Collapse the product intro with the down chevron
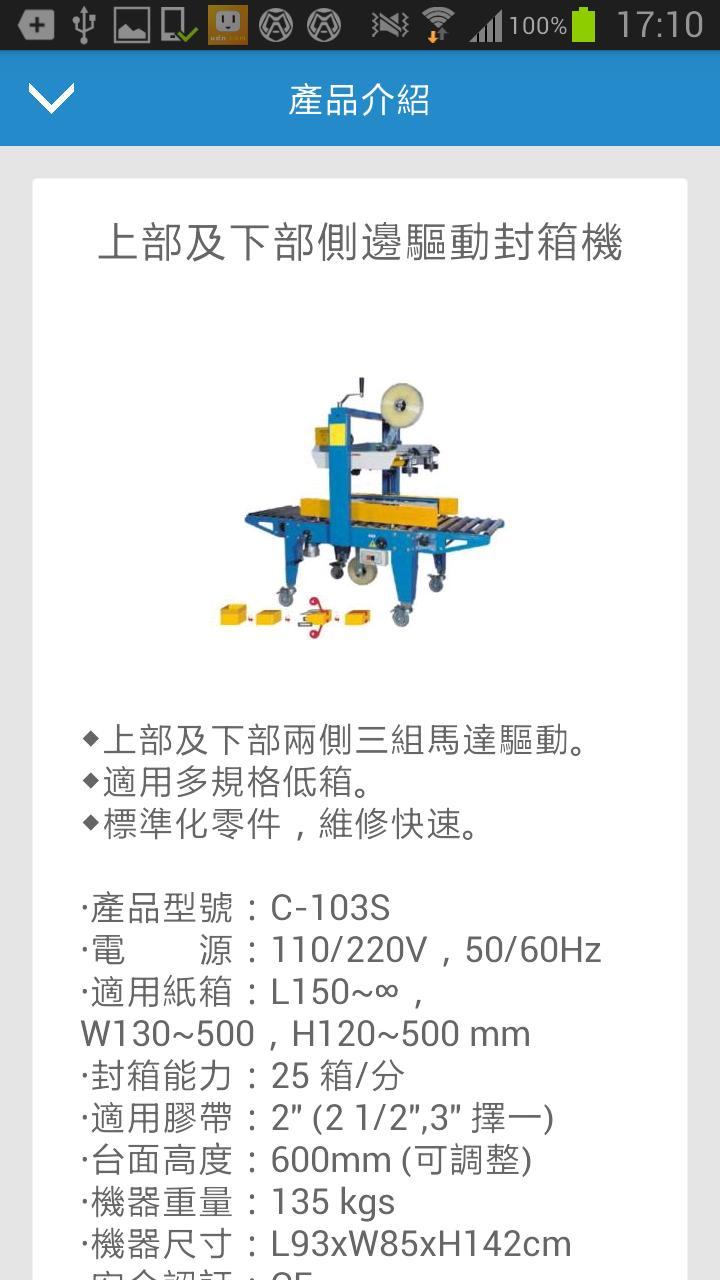 [x=51, y=98]
